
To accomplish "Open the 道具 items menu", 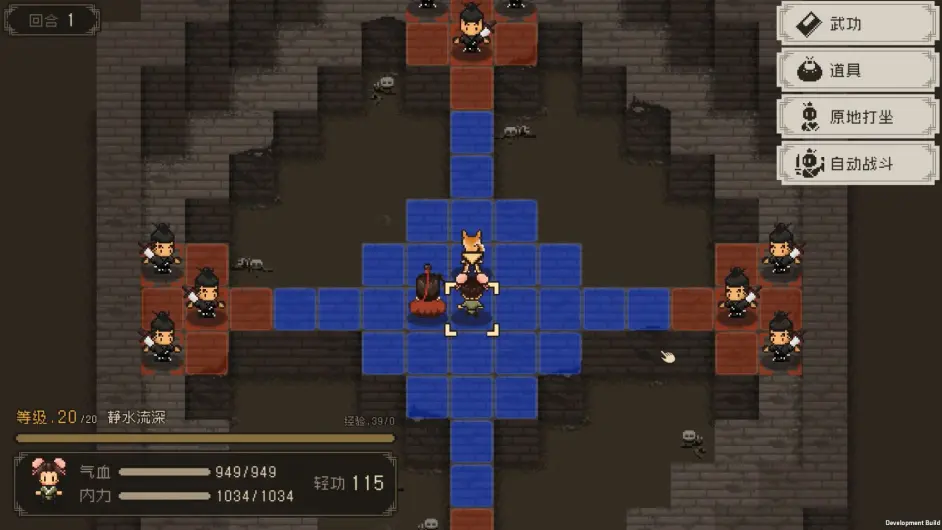I will 857,71.
